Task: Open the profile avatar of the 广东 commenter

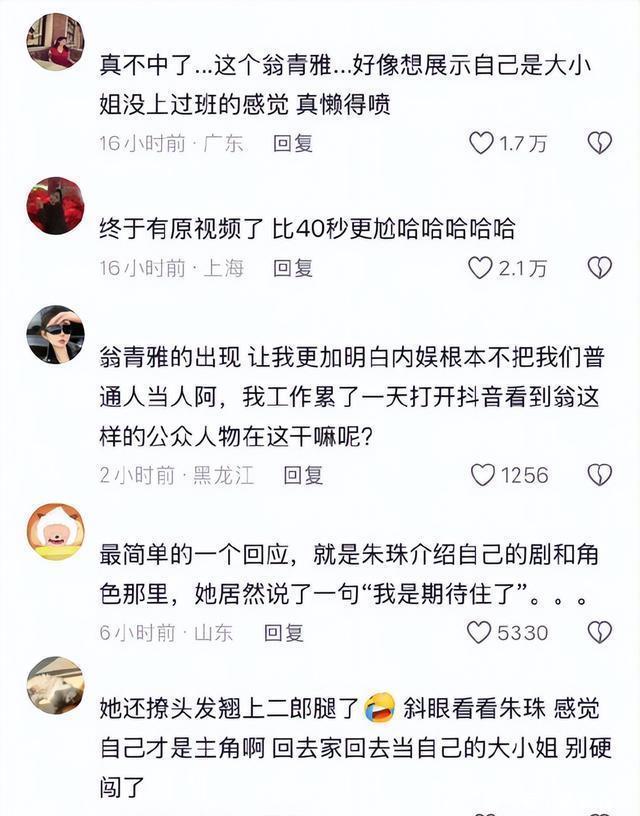Action: pos(55,42)
